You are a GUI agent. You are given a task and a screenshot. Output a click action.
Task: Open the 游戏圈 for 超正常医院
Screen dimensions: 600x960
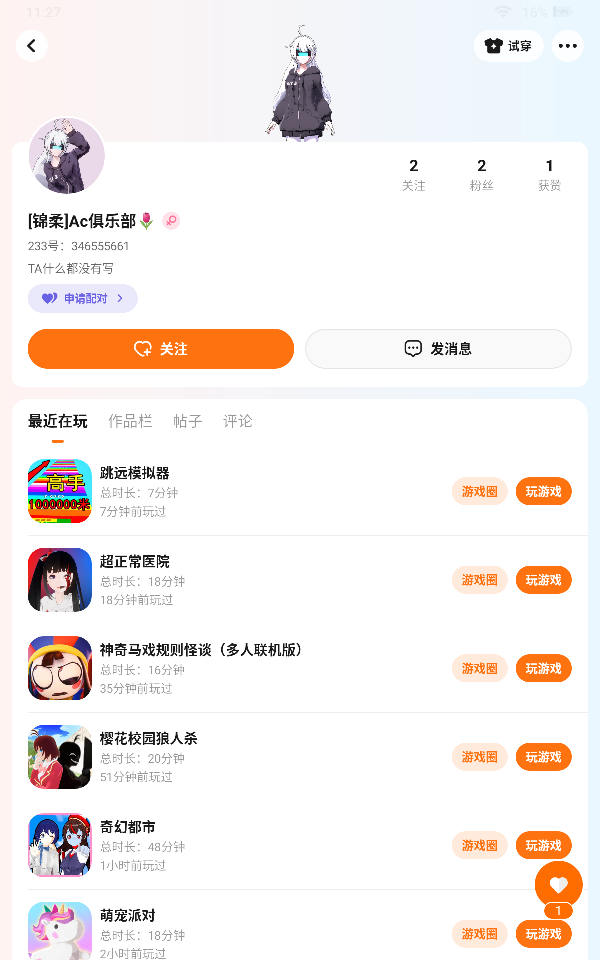click(480, 580)
